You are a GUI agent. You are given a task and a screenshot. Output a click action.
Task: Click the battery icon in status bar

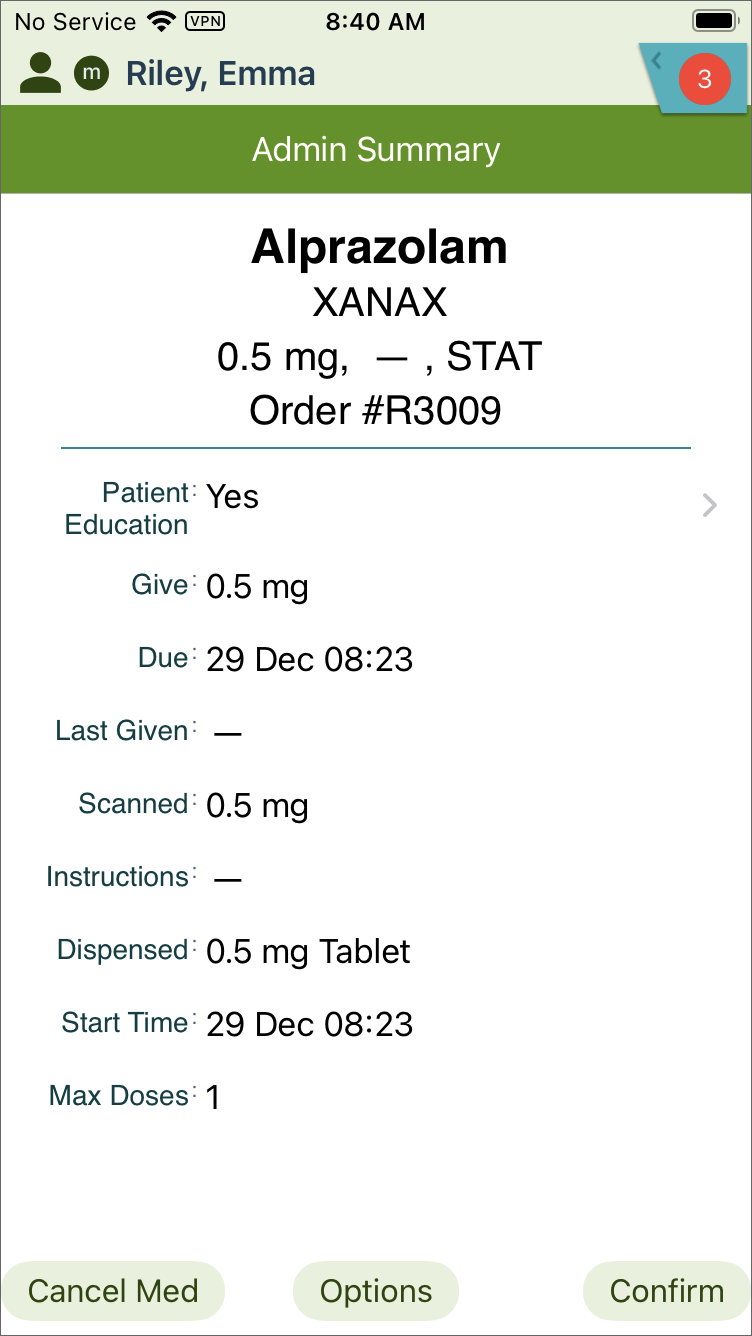tap(713, 20)
